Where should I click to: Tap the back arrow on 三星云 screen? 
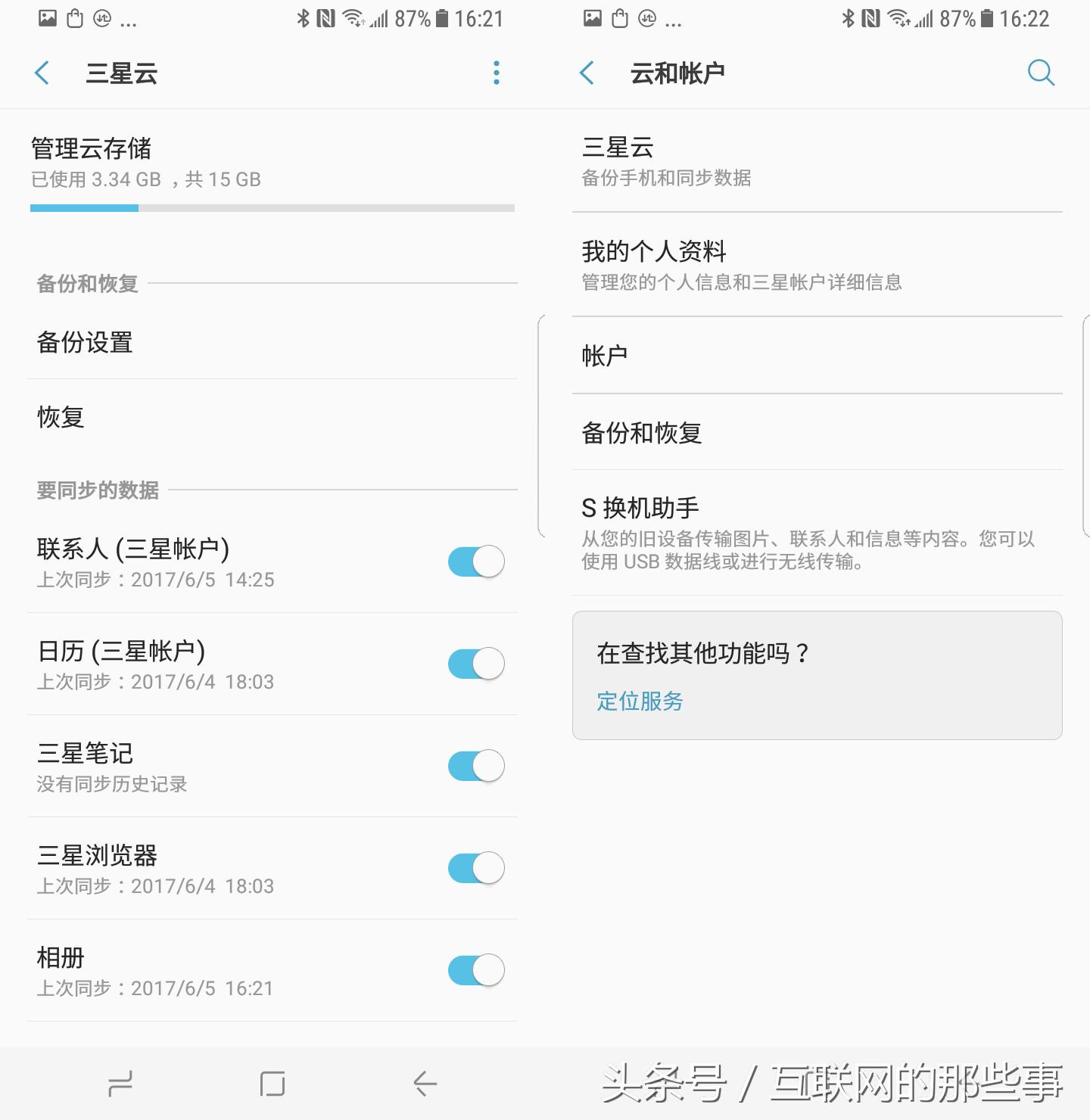click(42, 72)
